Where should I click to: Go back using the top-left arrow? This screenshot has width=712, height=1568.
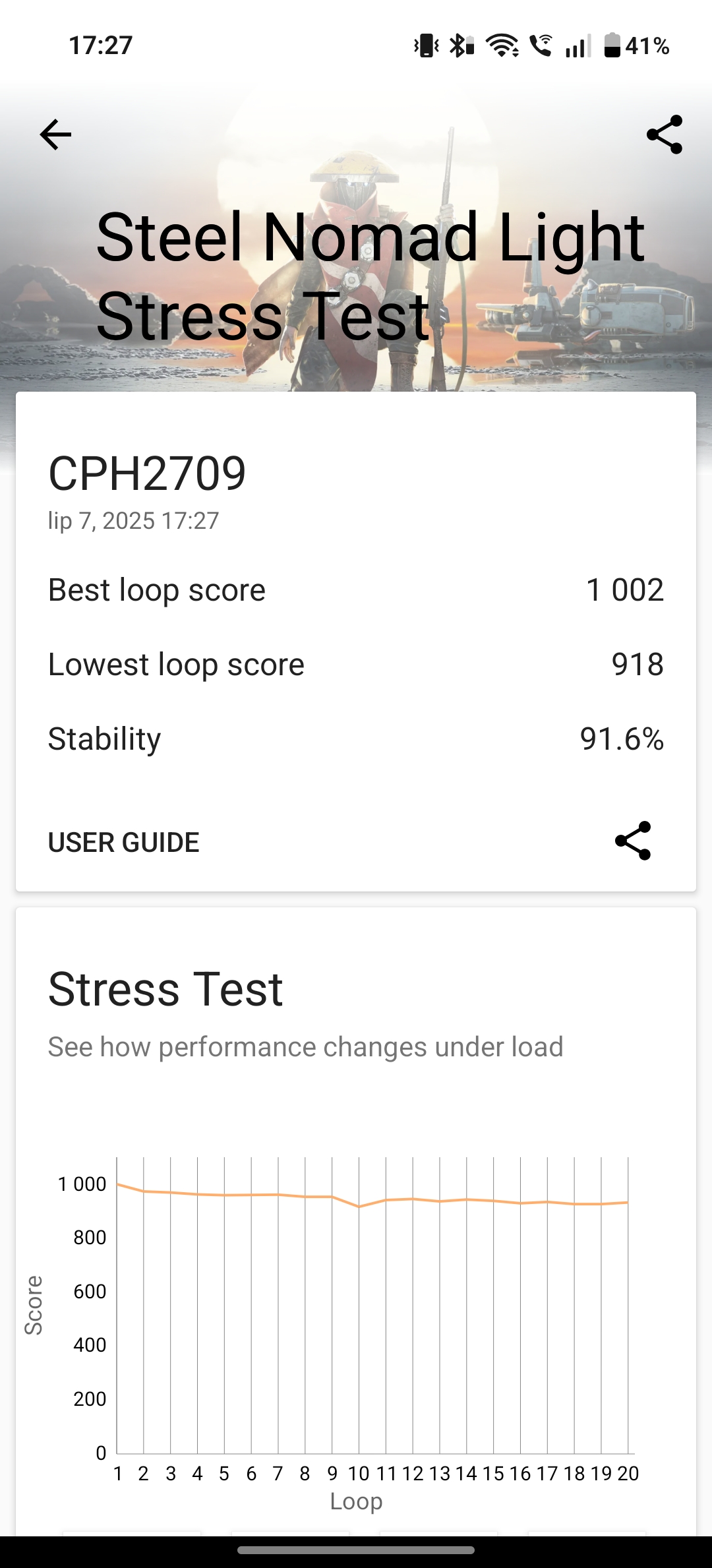click(55, 135)
